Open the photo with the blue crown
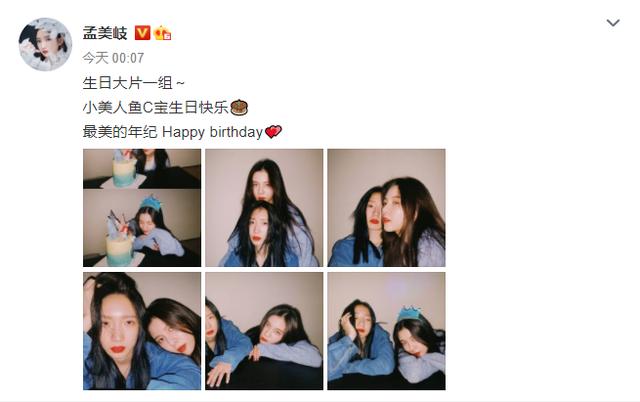The image size is (640, 402). 386,331
